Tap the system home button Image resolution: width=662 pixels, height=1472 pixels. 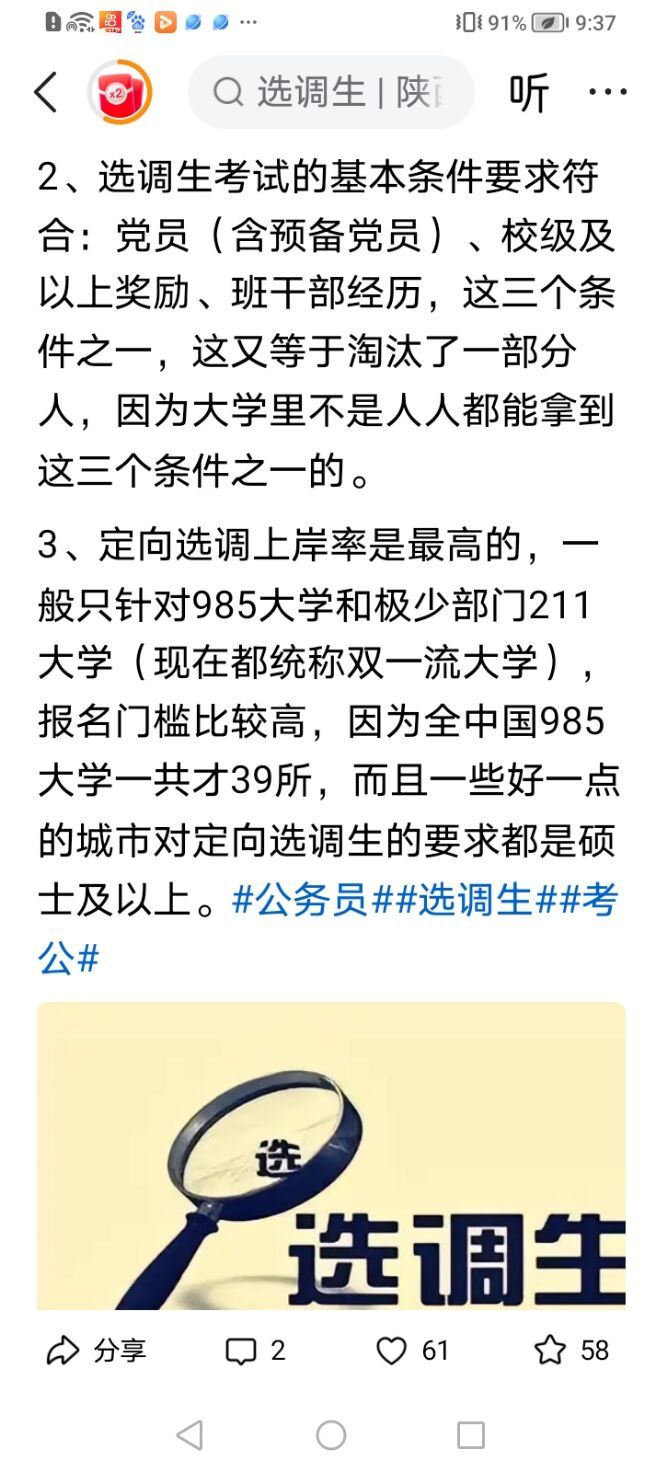tap(331, 1435)
